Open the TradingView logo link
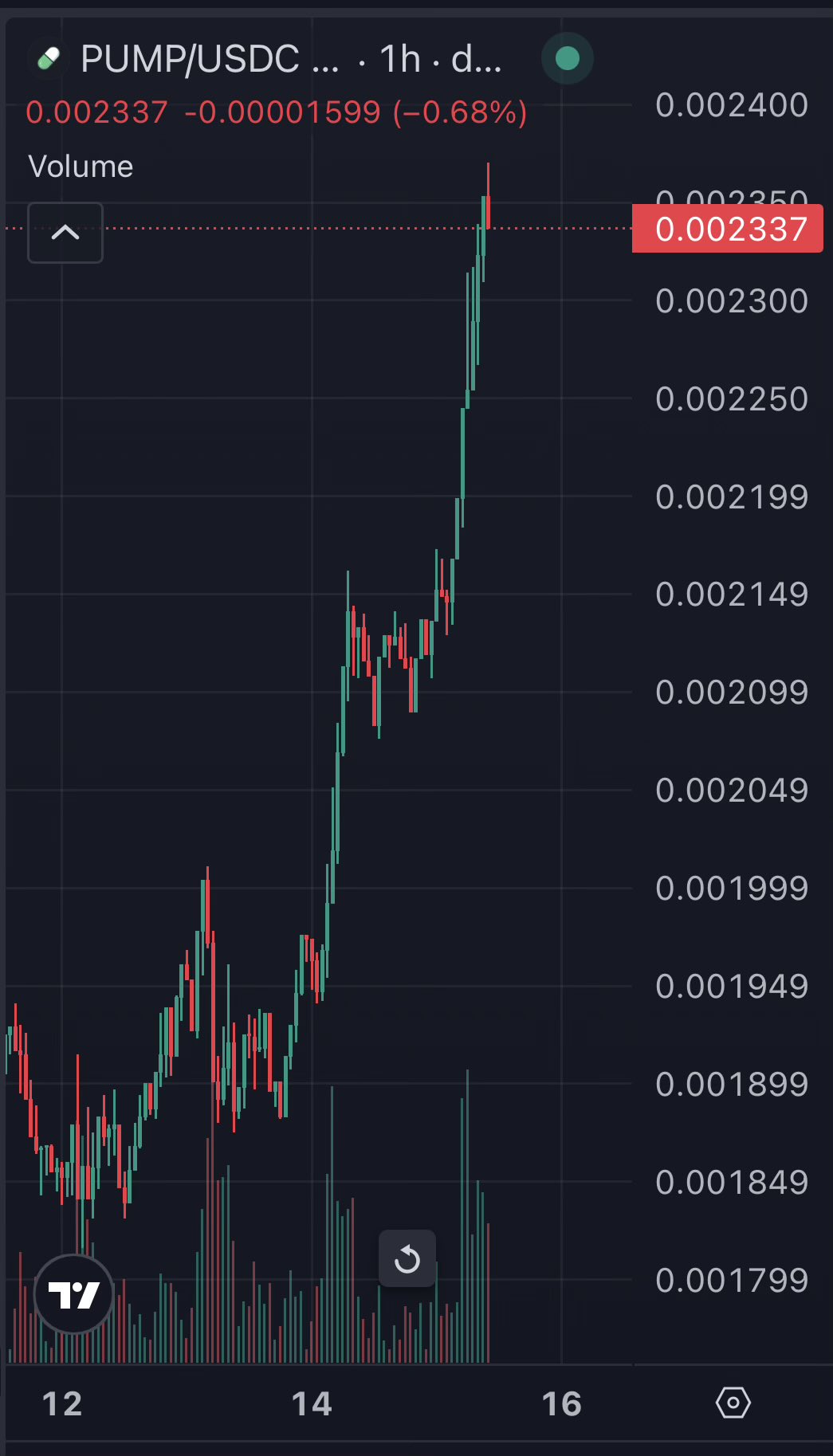The image size is (833, 1456). [74, 1294]
